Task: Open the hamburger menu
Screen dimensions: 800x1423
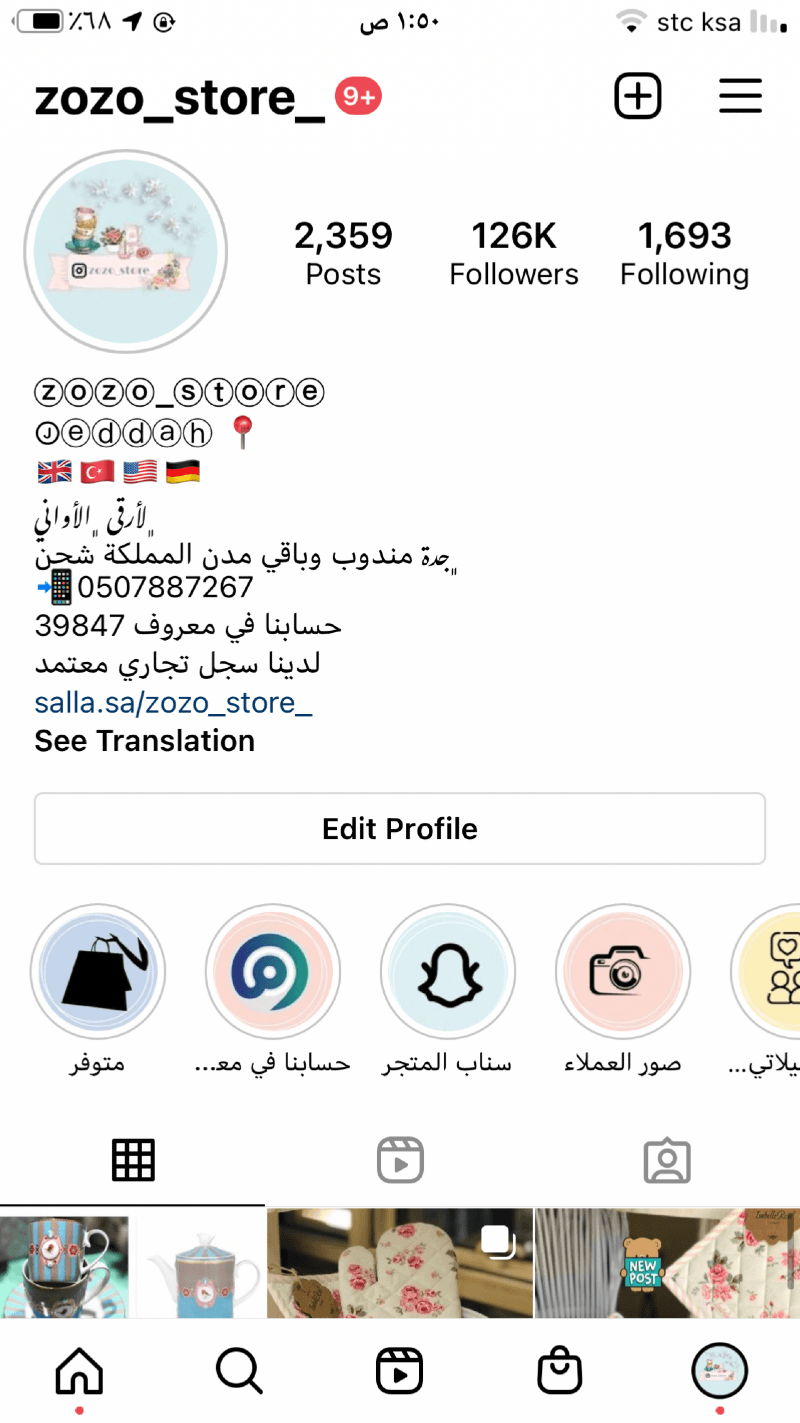Action: coord(740,98)
